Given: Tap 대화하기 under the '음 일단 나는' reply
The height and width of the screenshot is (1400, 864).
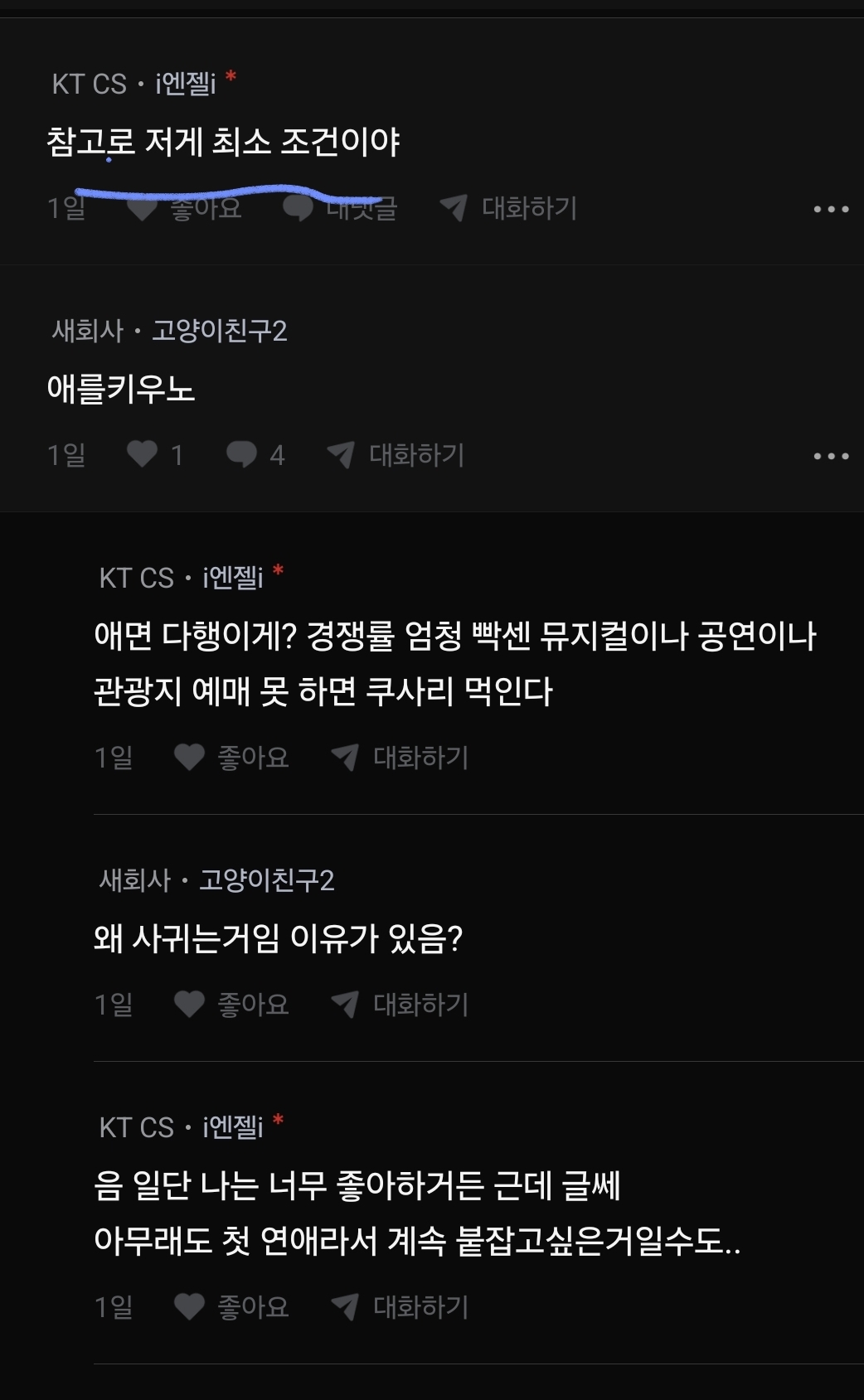Looking at the screenshot, I should point(400,1306).
